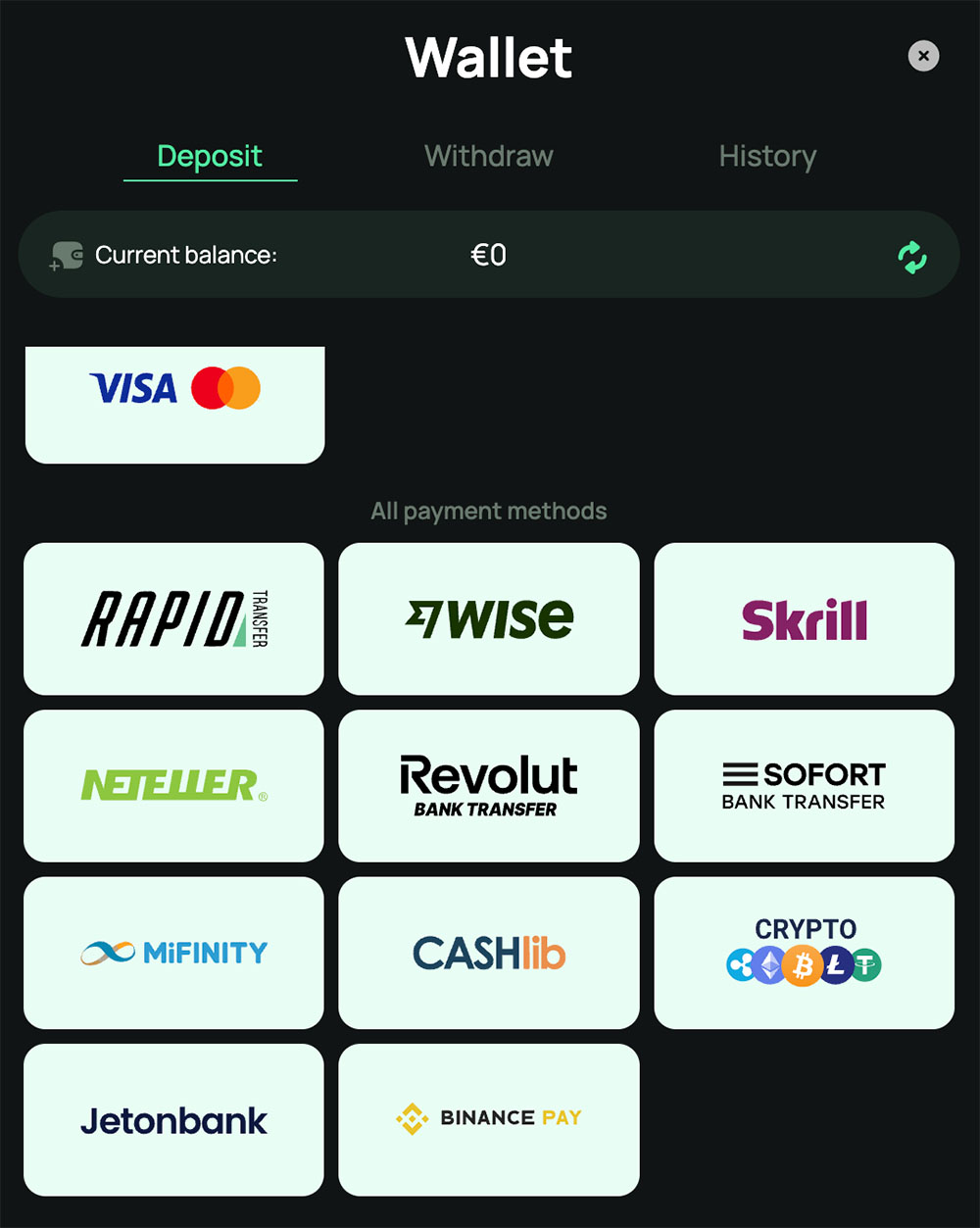
Task: Select the Deposit tab
Action: tap(210, 156)
